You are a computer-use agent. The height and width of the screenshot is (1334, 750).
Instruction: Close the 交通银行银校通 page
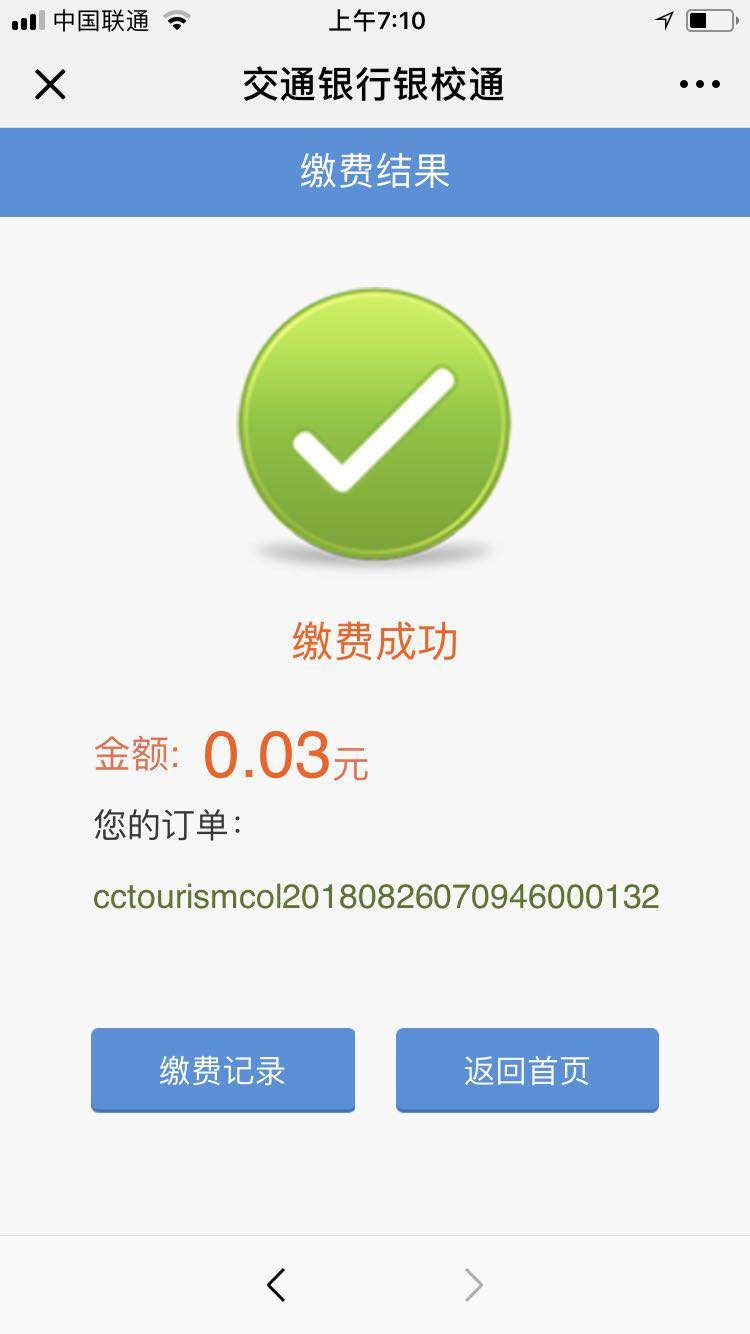click(x=50, y=85)
